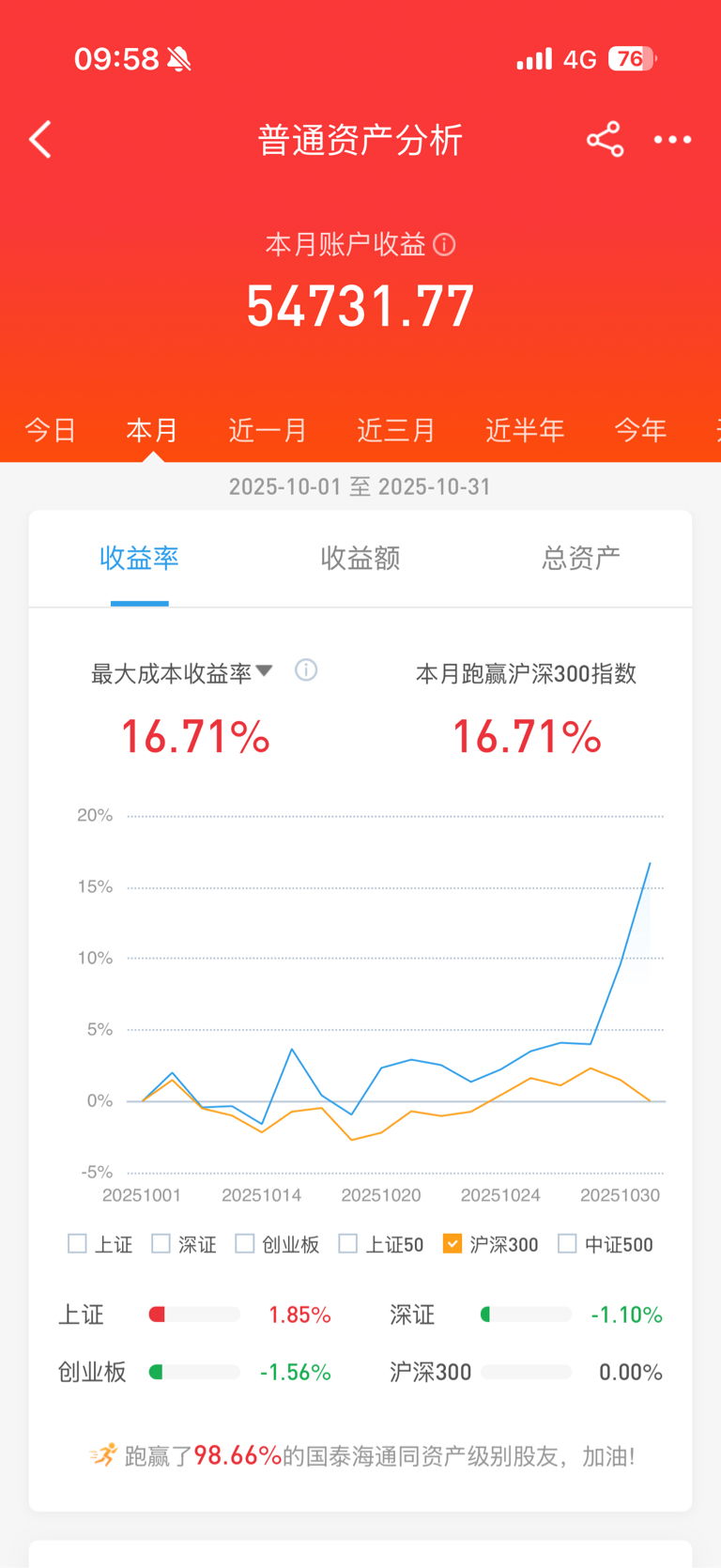Enable the 上证 index checkbox

pos(76,1243)
